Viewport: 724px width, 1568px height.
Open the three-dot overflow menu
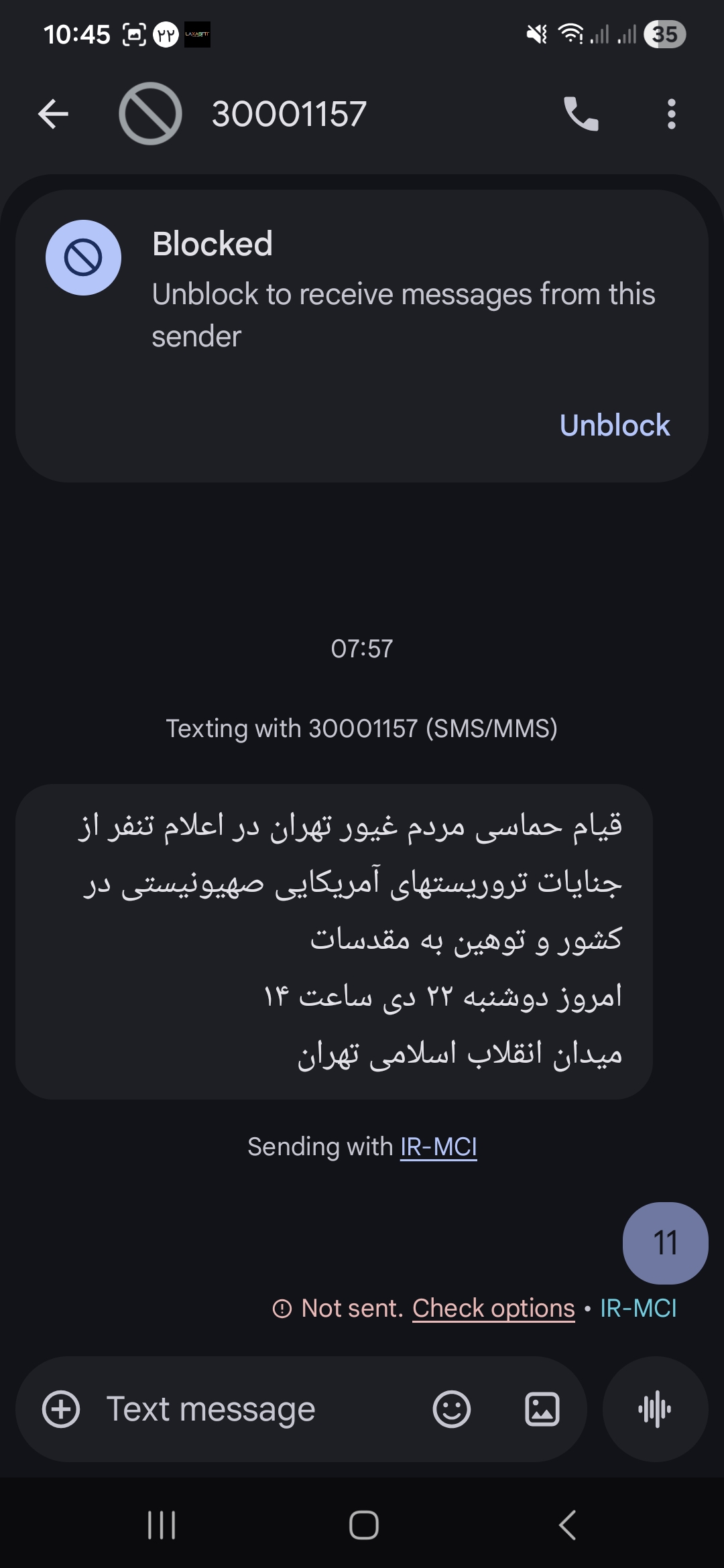670,114
